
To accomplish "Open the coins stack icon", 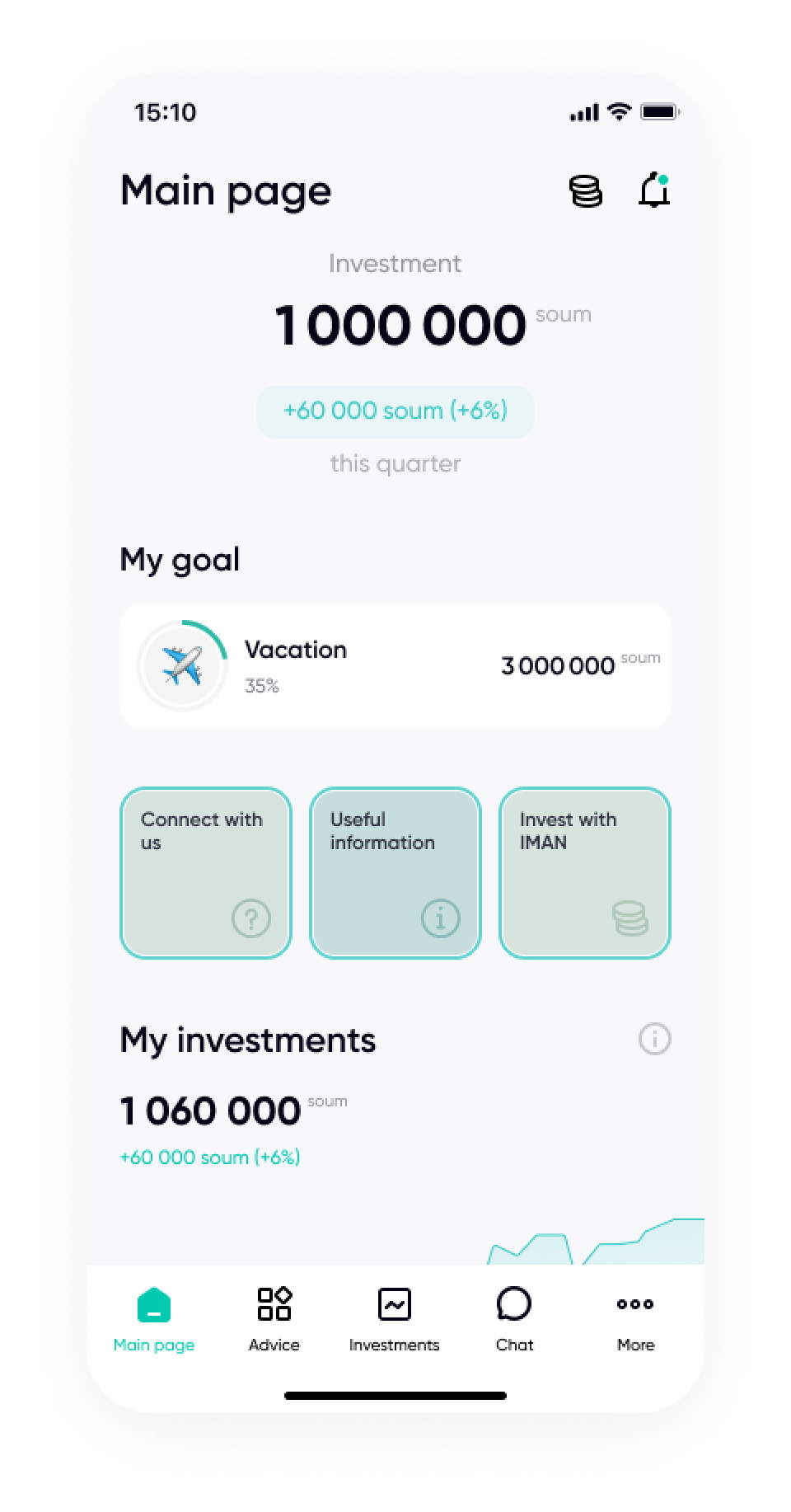I will (586, 191).
